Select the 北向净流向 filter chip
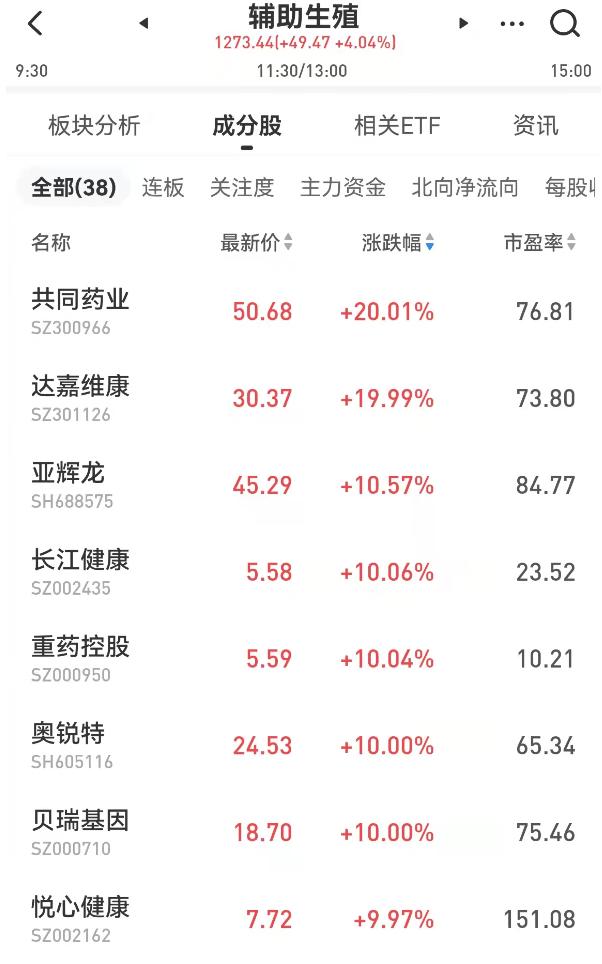Viewport: 602px width, 964px height. coord(465,187)
